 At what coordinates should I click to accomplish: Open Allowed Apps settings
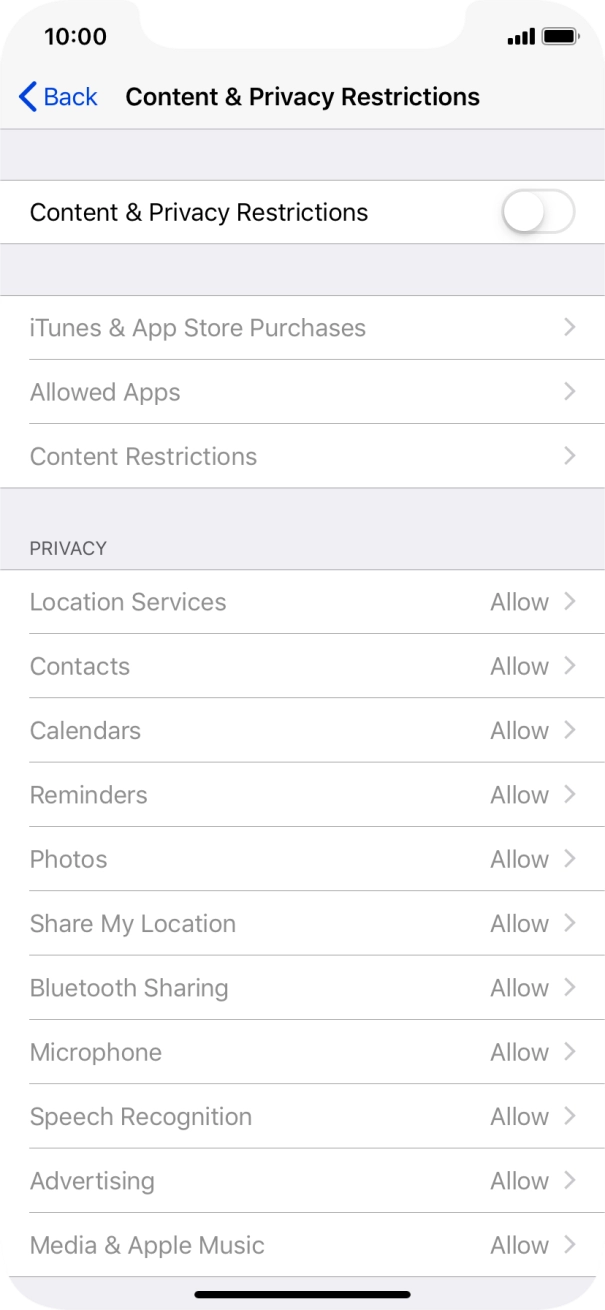302,392
